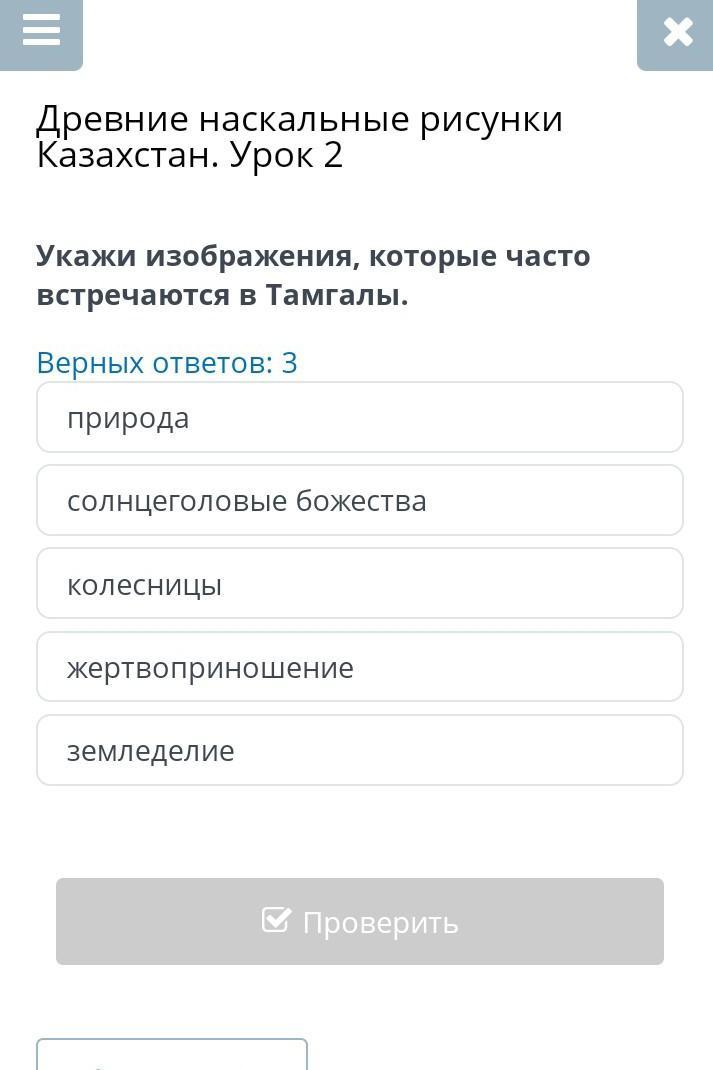The height and width of the screenshot is (1070, 713).
Task: Mark 'жертвоприношение' as an answer
Action: [x=359, y=667]
